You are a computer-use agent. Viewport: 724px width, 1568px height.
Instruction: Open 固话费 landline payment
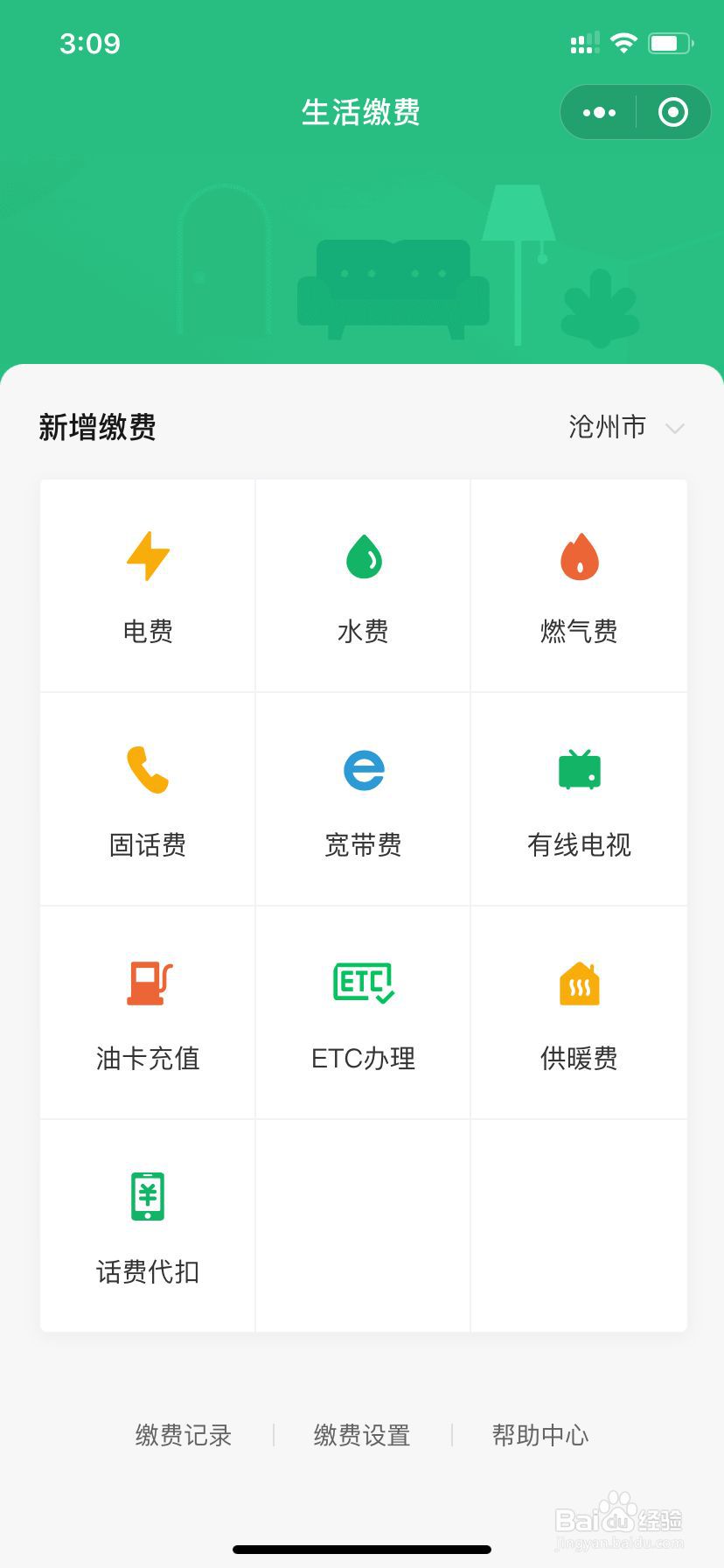(148, 800)
